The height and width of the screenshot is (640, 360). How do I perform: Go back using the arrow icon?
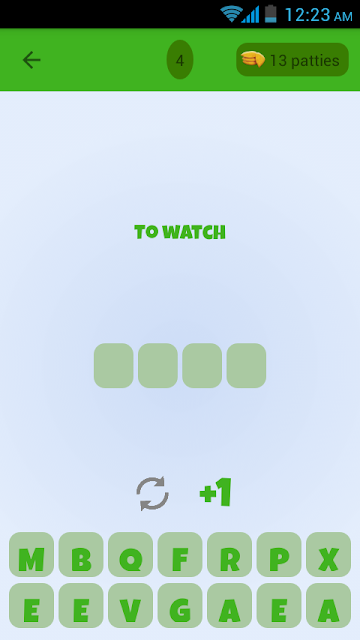pos(31,60)
